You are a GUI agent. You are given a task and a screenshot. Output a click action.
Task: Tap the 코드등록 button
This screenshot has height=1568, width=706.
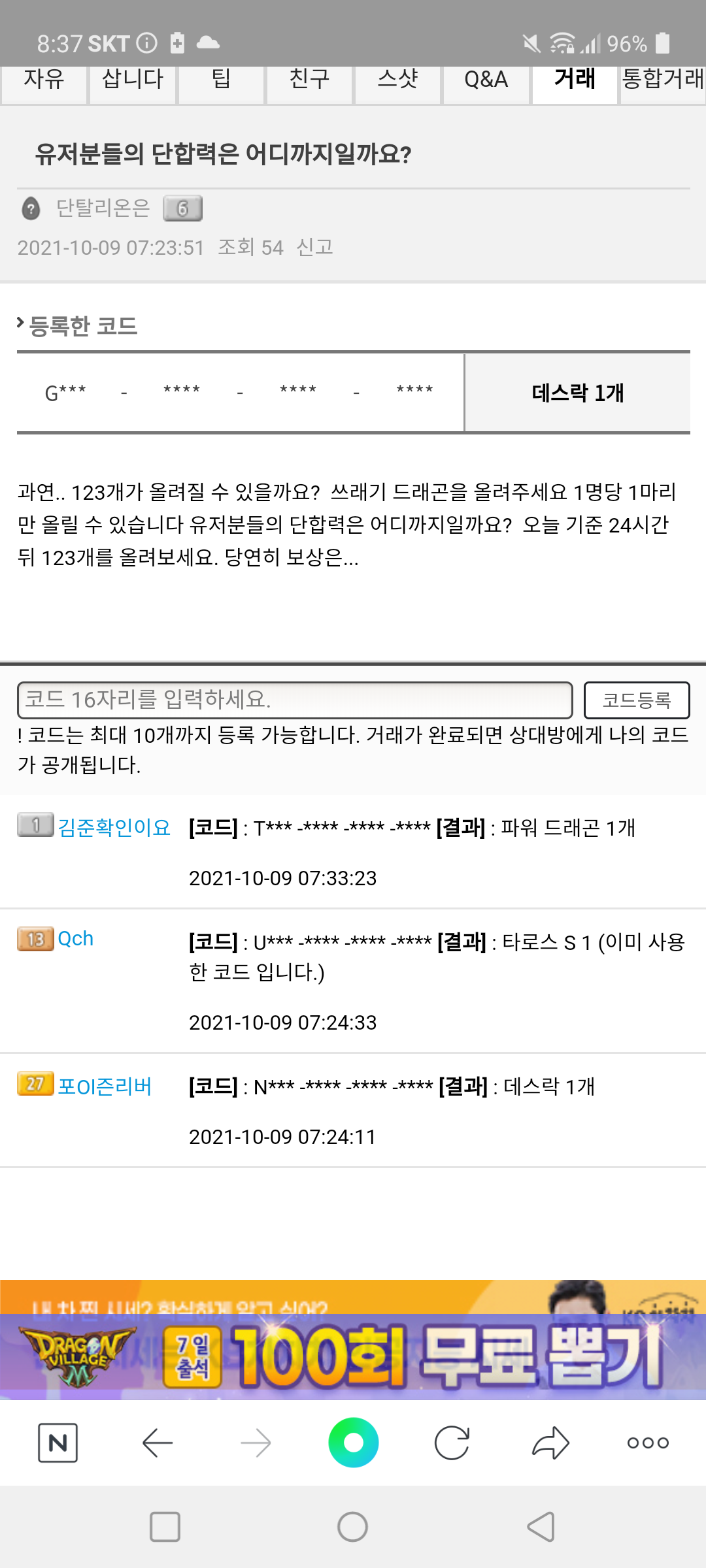(x=636, y=700)
